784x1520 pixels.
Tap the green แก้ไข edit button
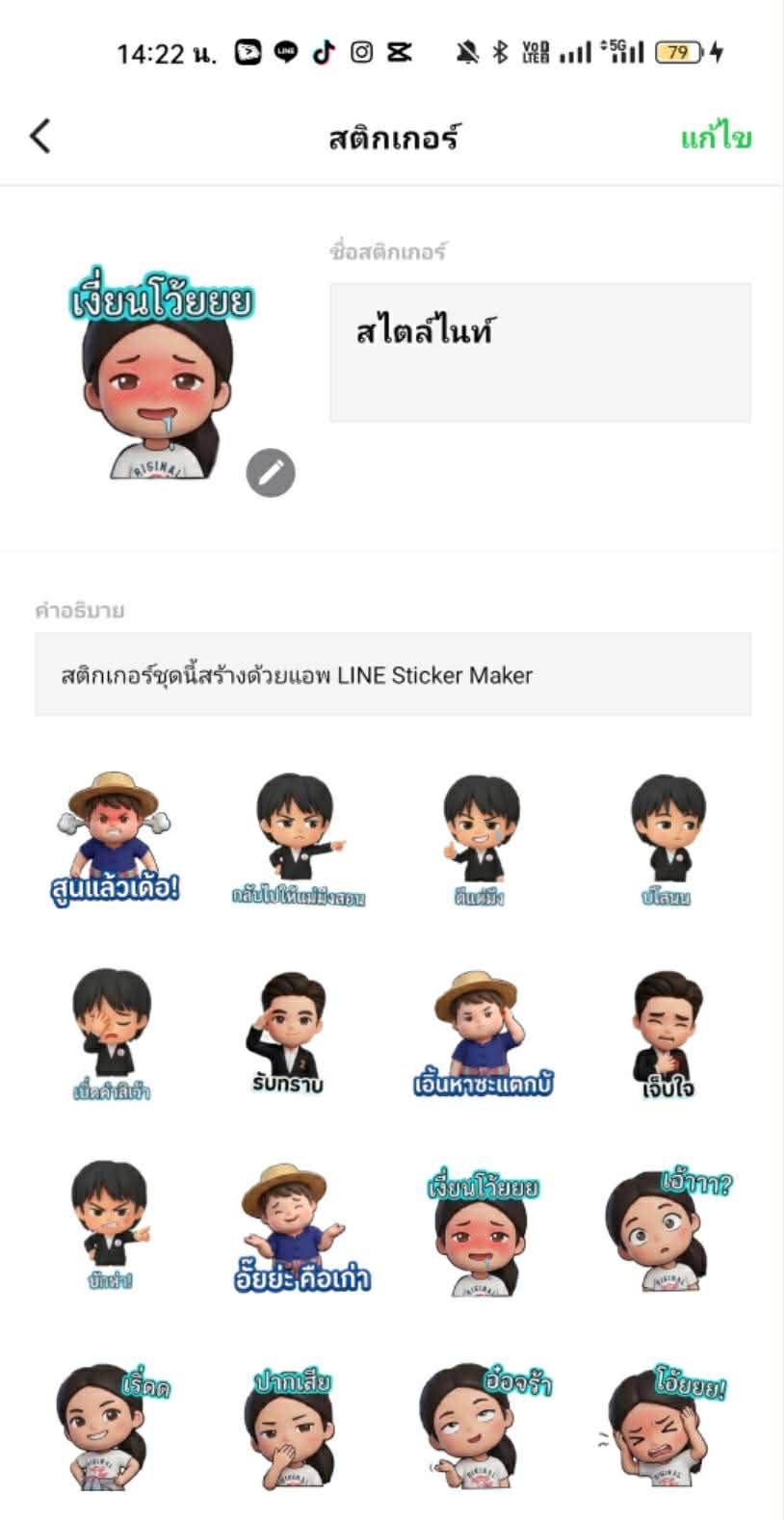click(716, 138)
